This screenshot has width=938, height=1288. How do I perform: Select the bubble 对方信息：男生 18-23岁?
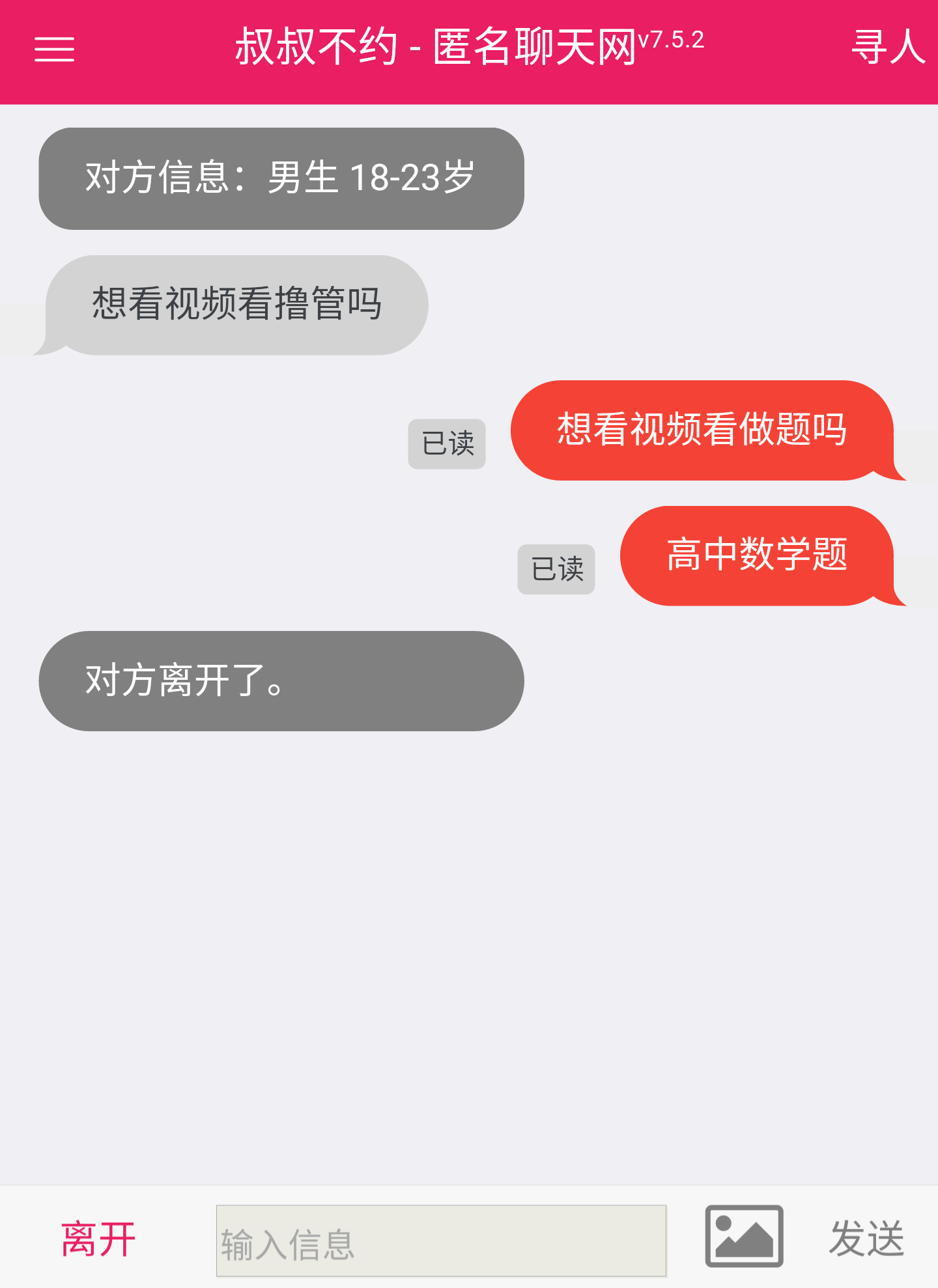(280, 178)
